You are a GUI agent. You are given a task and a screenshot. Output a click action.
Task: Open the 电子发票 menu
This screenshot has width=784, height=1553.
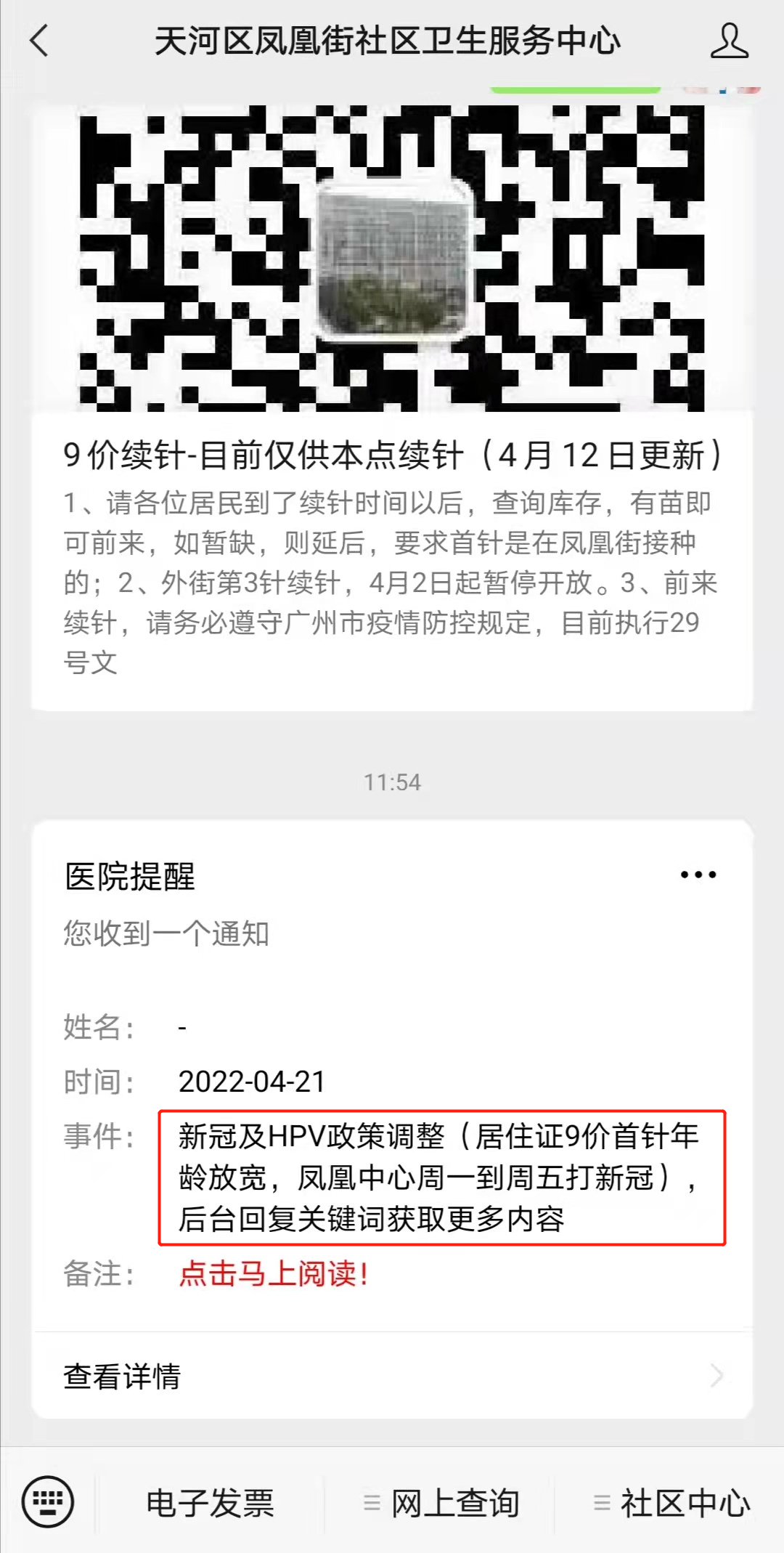[x=210, y=1503]
